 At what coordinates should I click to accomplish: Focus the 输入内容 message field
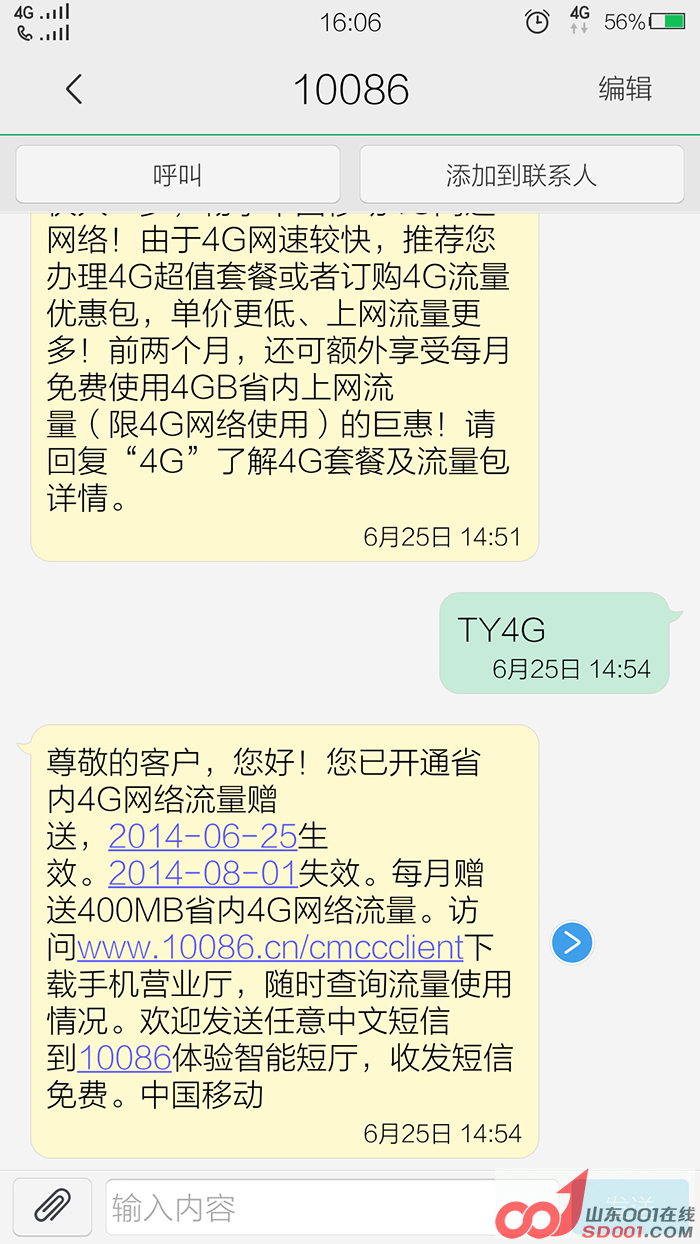click(x=300, y=1208)
